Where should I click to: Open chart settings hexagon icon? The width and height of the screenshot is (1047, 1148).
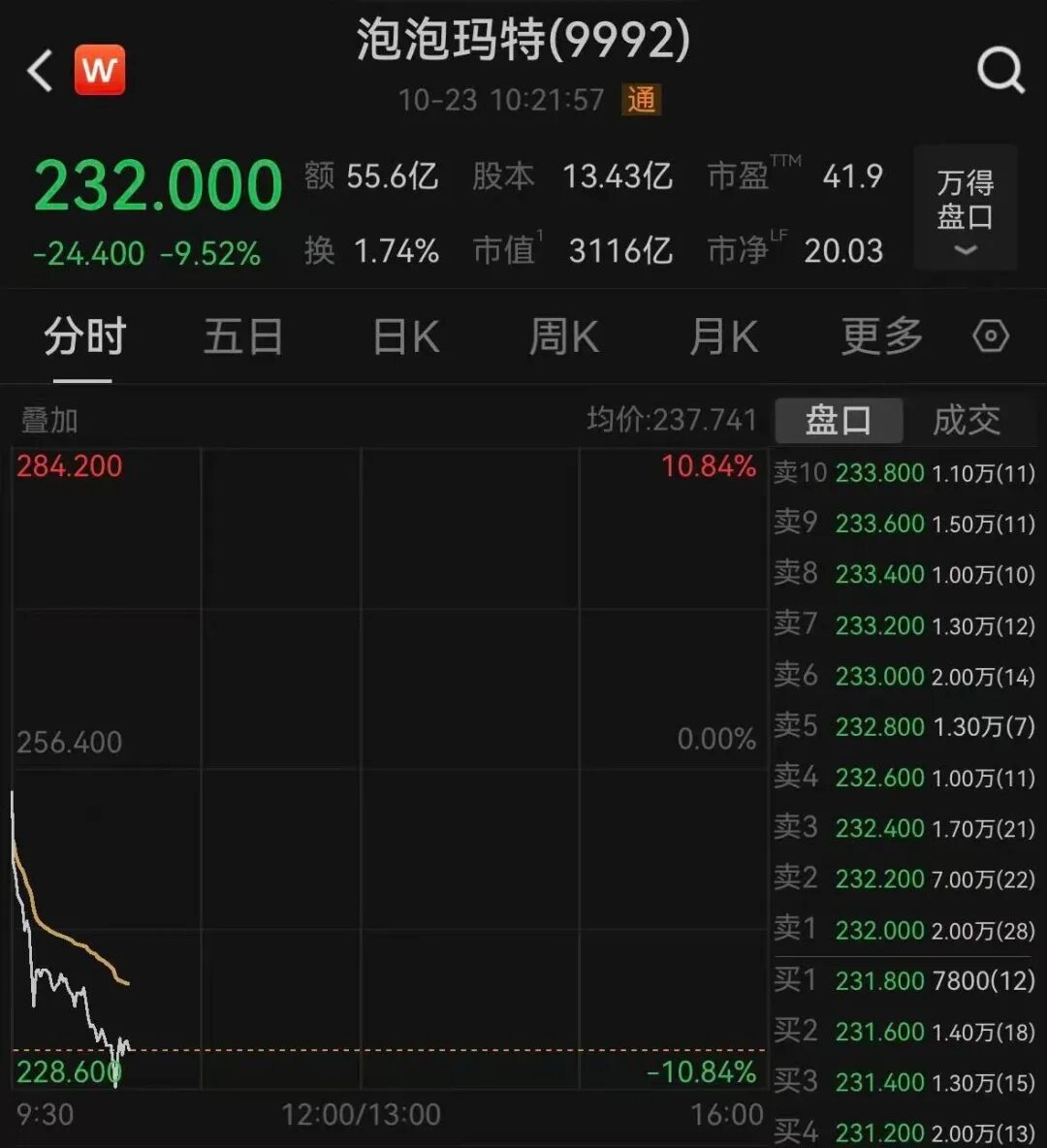coord(991,337)
